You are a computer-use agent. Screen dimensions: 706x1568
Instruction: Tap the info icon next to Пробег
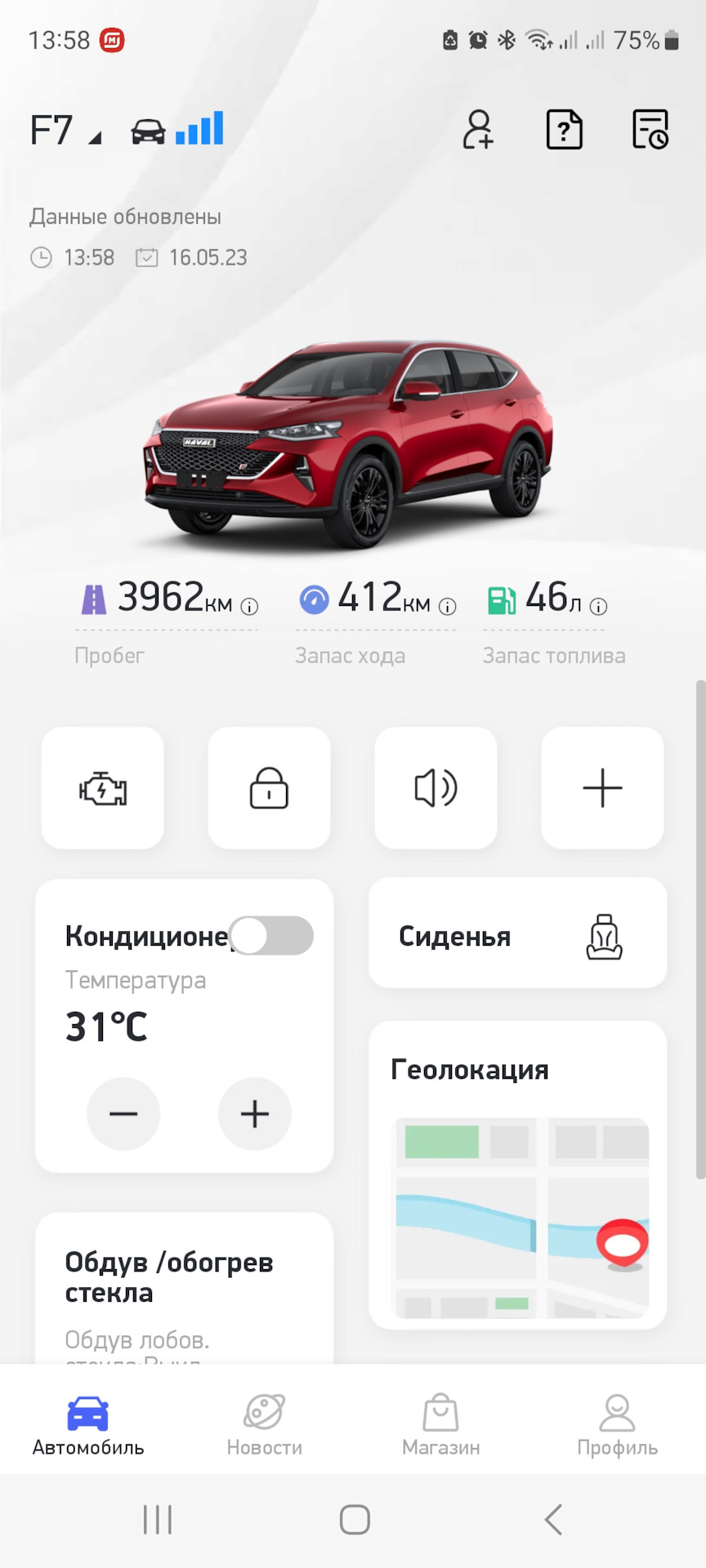tap(250, 607)
